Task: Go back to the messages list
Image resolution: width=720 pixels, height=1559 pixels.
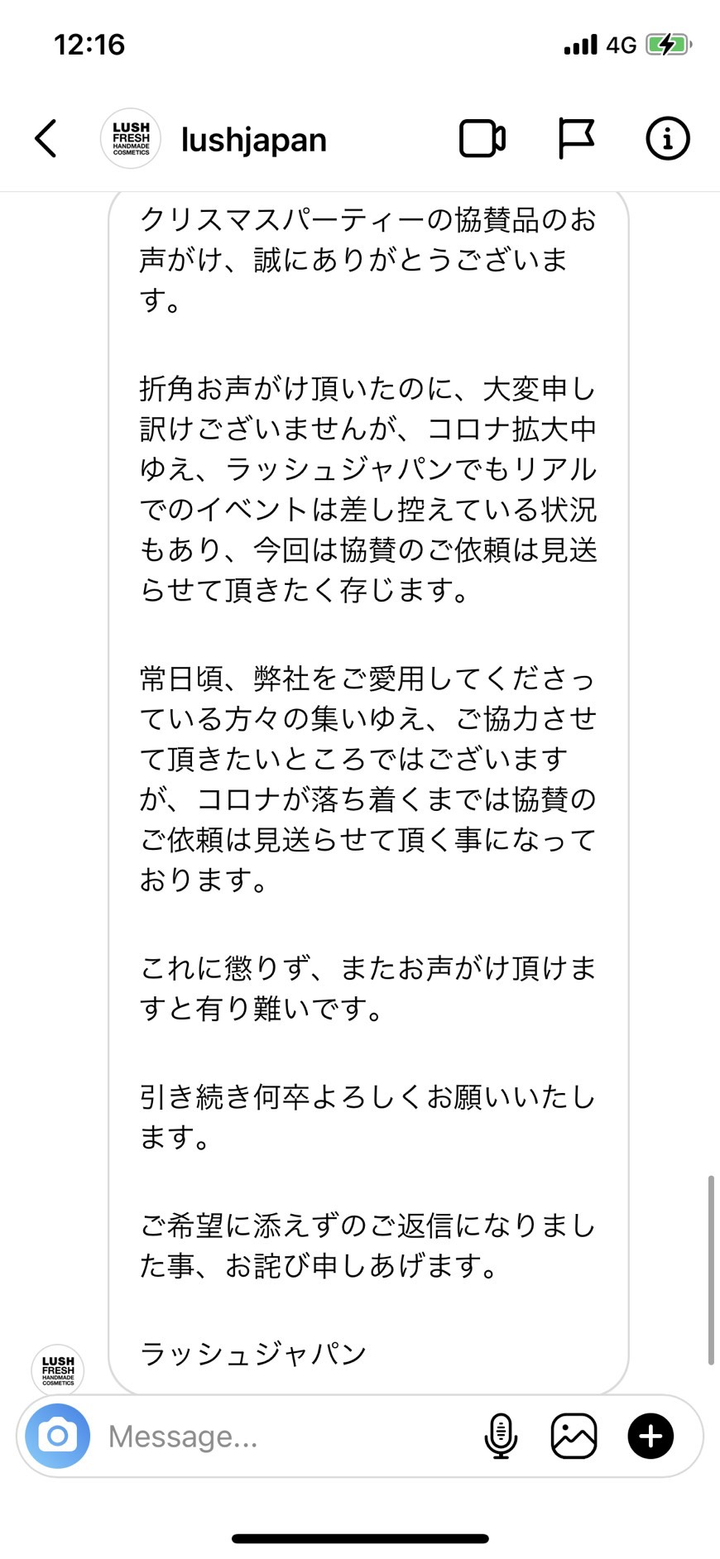Action: point(46,139)
